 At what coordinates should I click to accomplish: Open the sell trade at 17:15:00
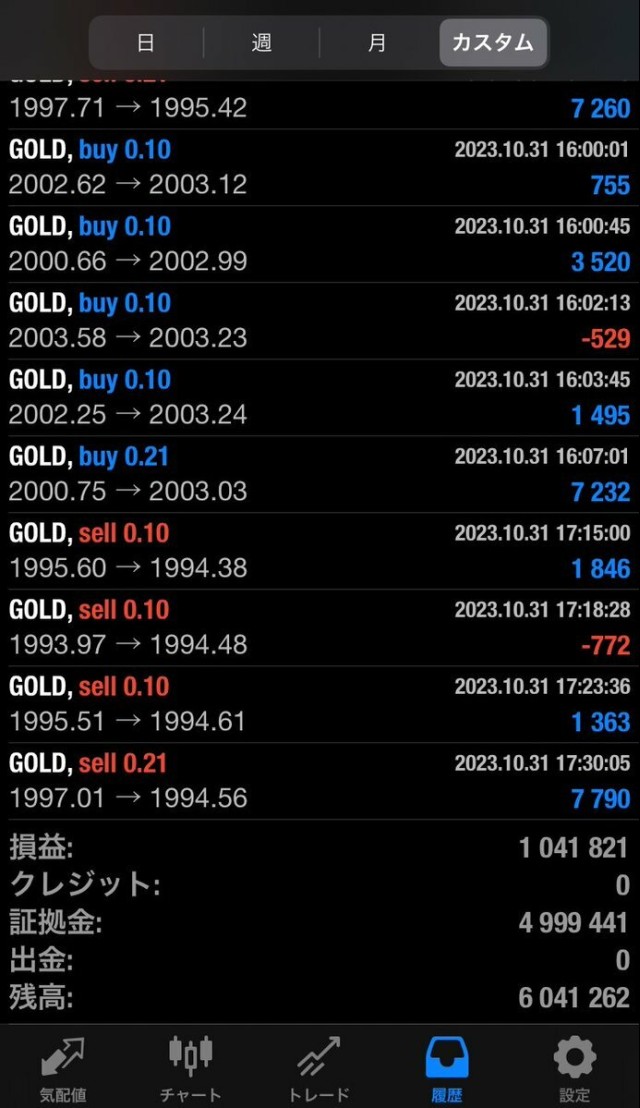click(320, 551)
